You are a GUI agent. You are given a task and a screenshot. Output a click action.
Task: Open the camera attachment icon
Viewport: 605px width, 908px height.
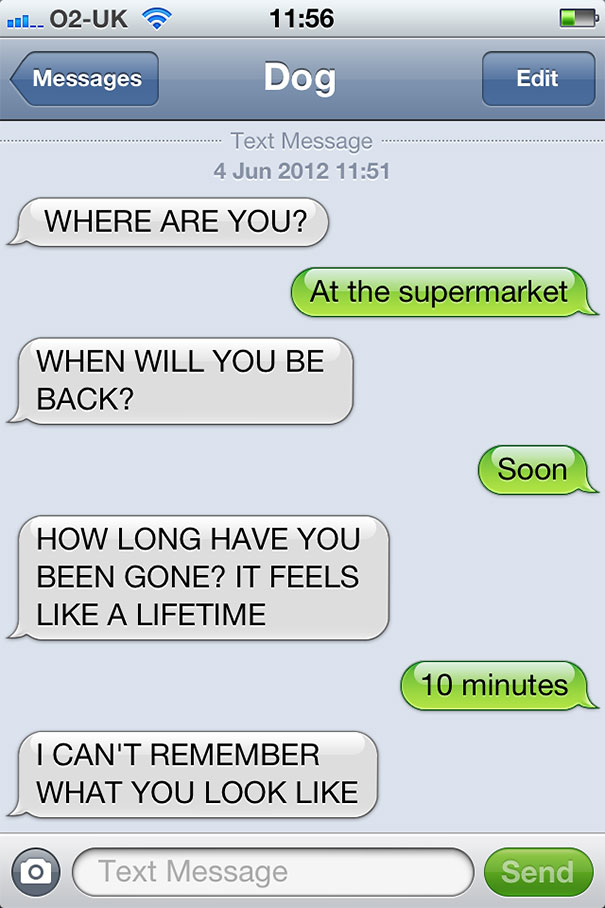[x=36, y=872]
